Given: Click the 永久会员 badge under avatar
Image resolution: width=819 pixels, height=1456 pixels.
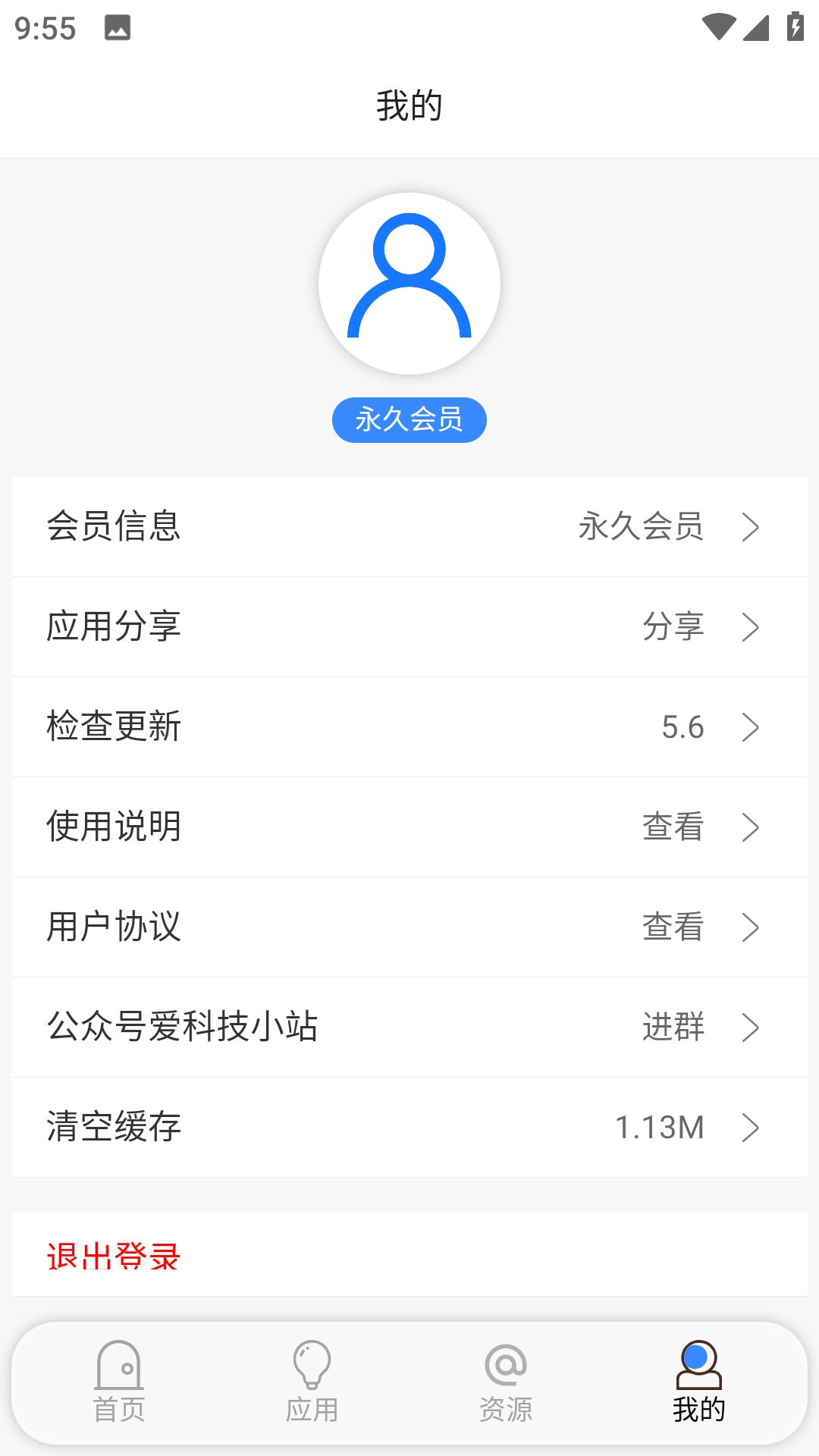Looking at the screenshot, I should [x=409, y=419].
